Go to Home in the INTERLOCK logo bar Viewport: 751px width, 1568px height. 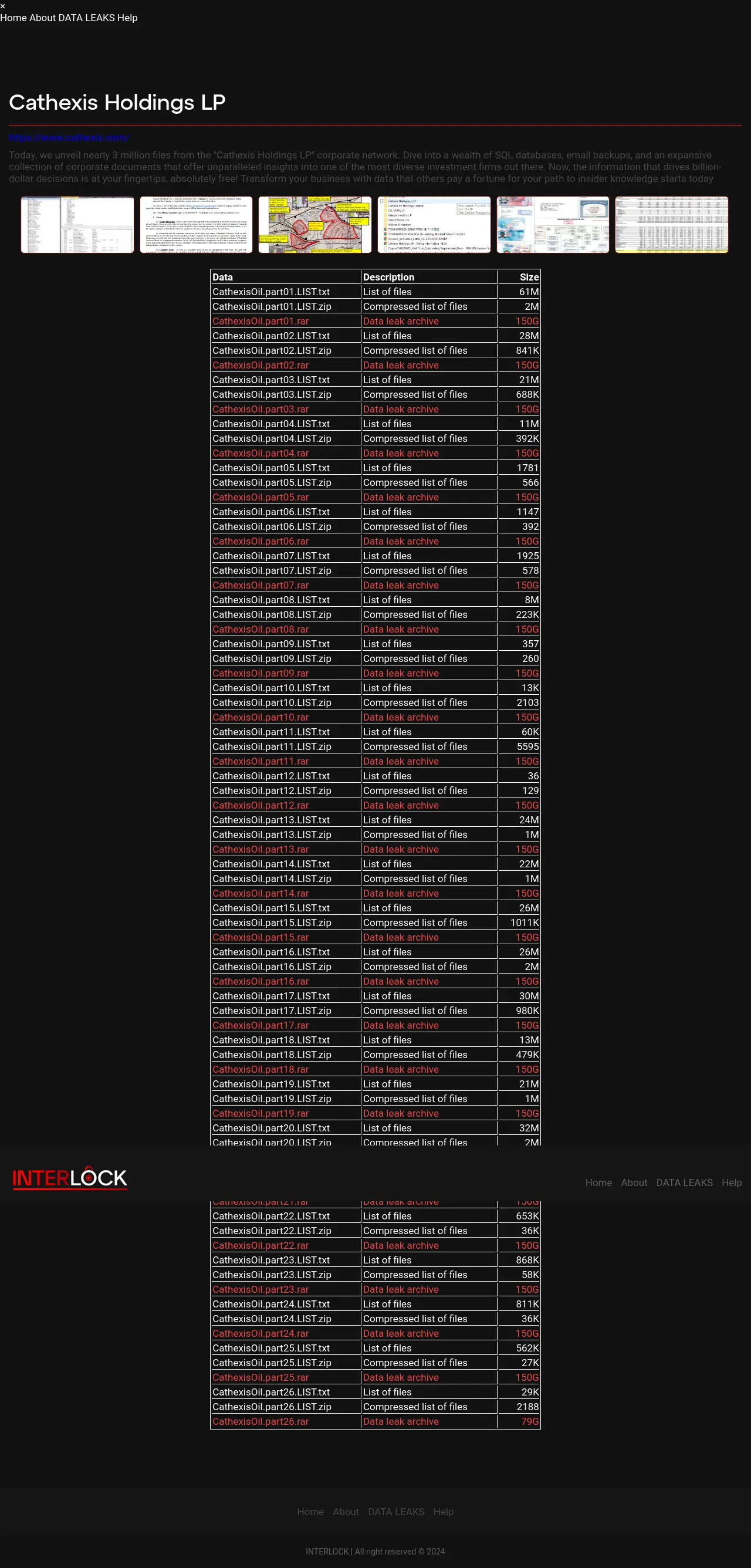coord(598,1182)
